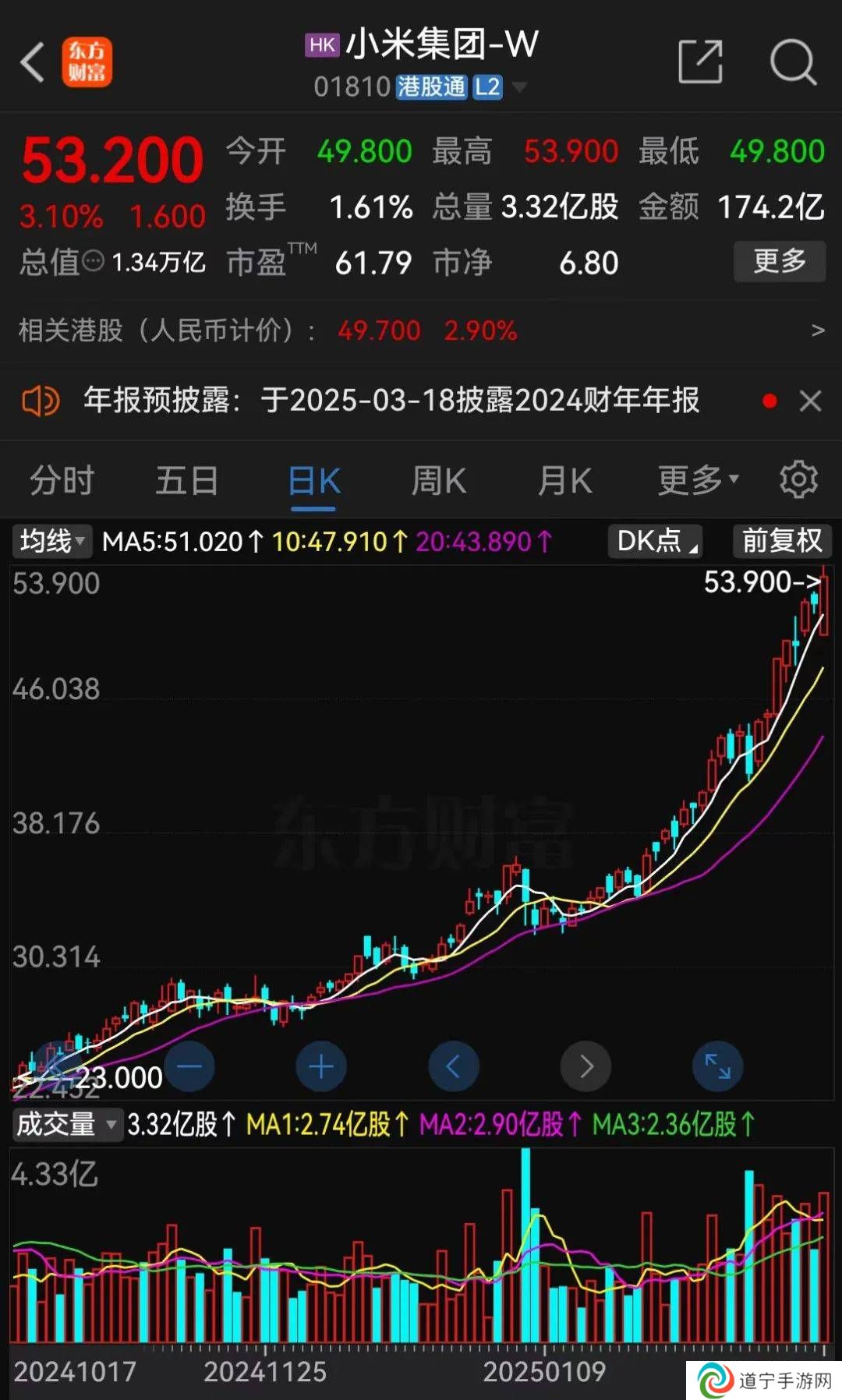Open the 成交量 sub-indicator dropdown
842x1400 pixels.
point(67,1125)
